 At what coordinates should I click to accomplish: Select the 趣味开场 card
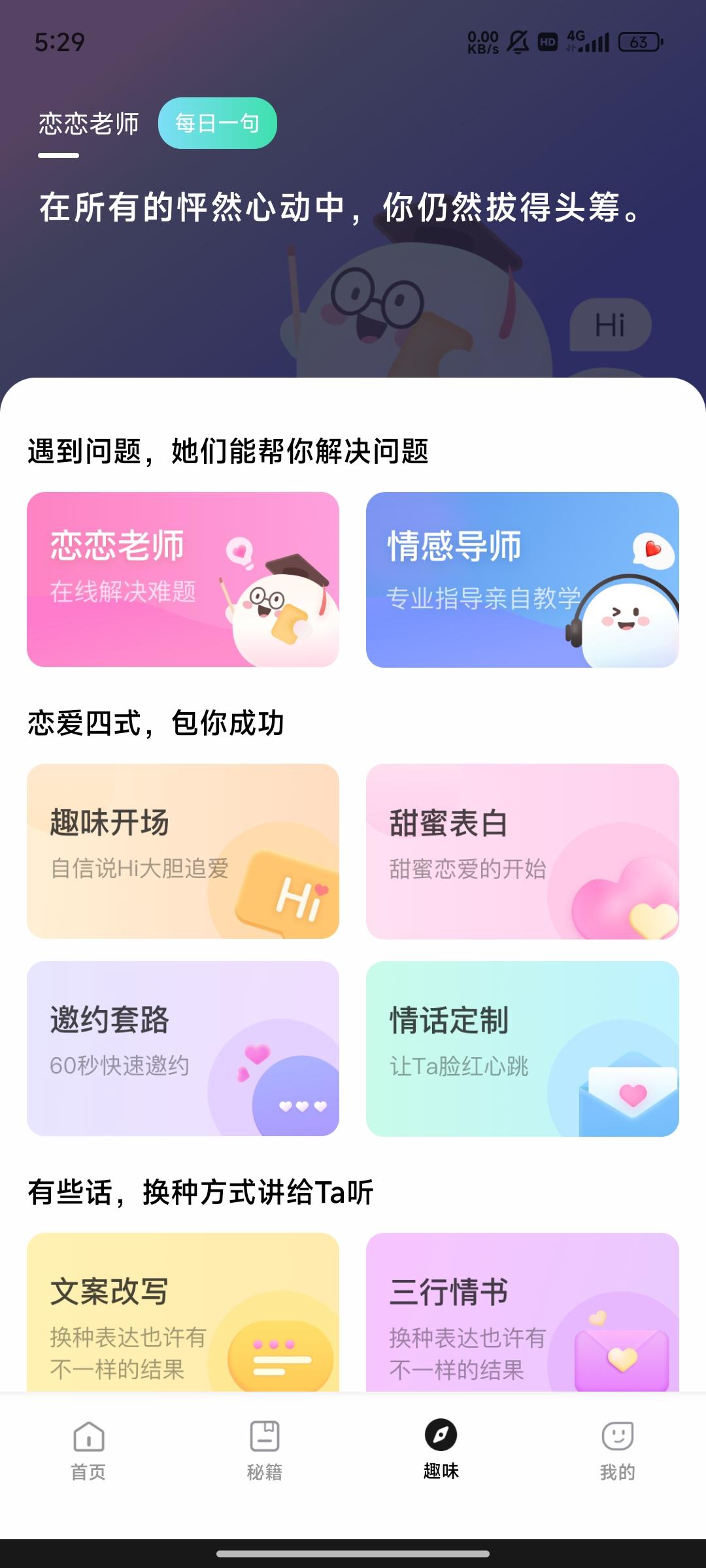(x=183, y=851)
